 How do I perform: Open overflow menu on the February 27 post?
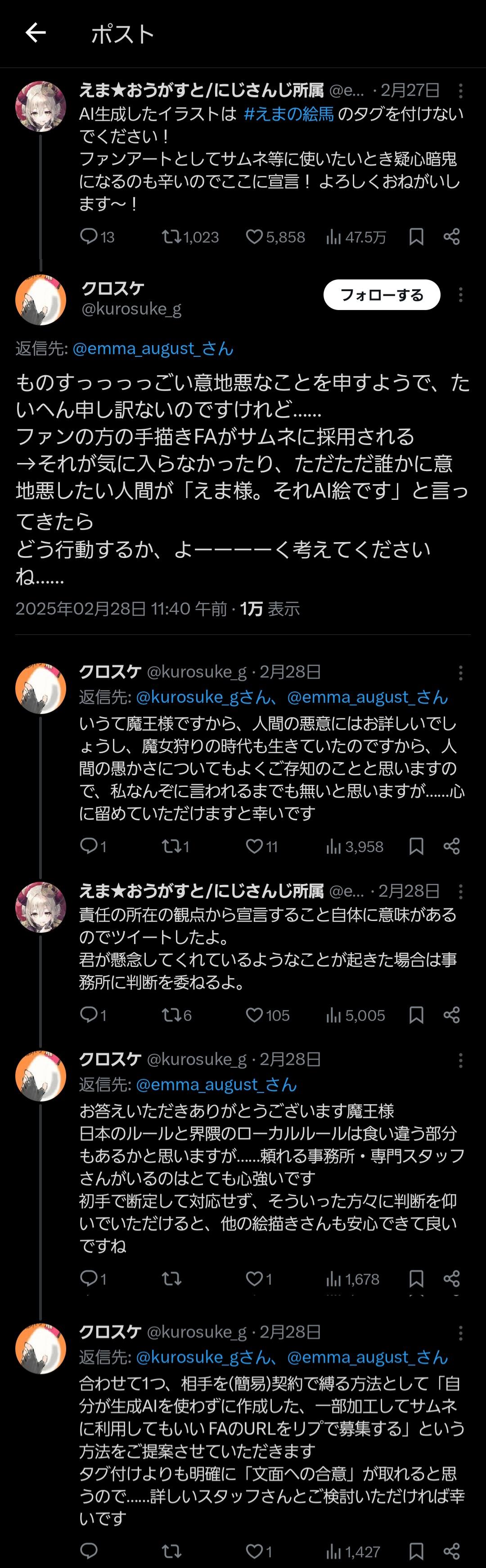point(460,91)
